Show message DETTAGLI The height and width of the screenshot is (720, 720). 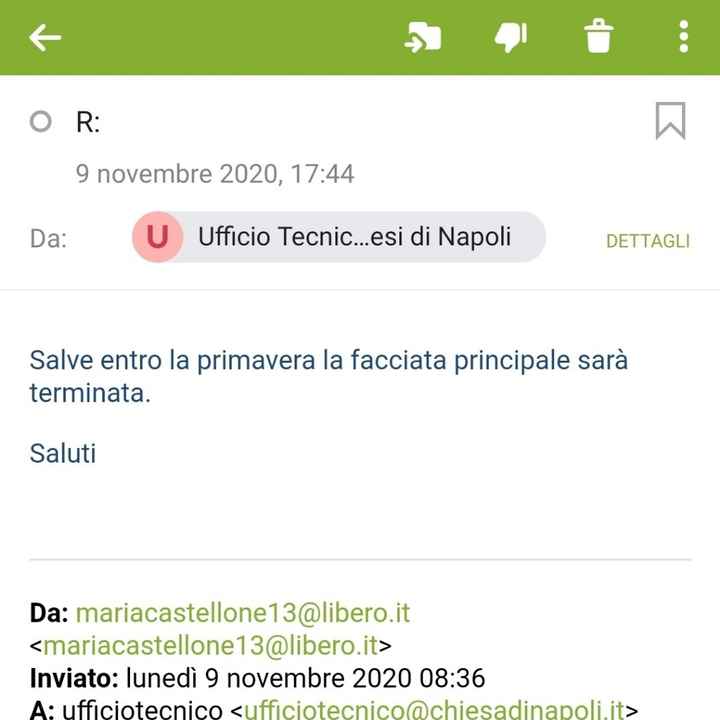click(x=647, y=241)
